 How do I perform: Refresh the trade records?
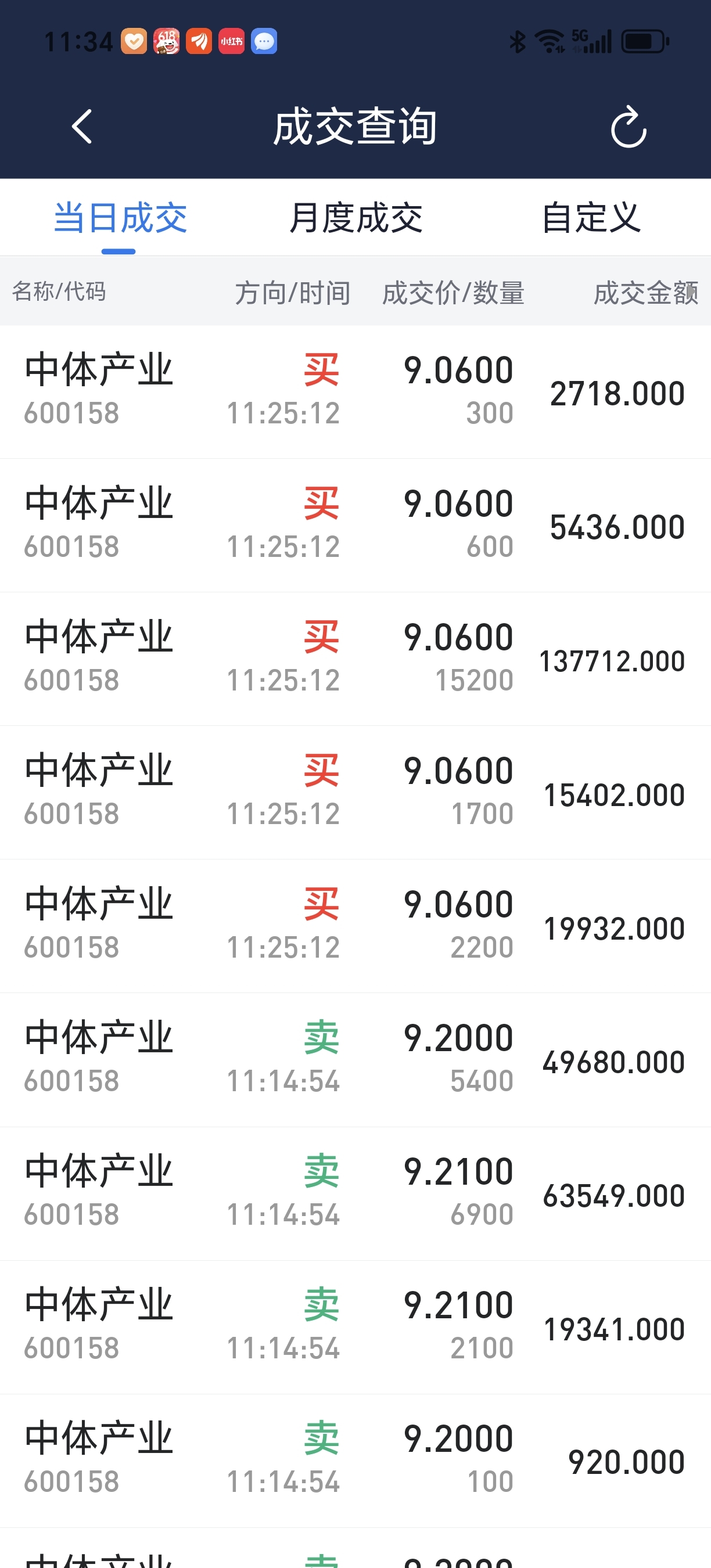[x=628, y=127]
